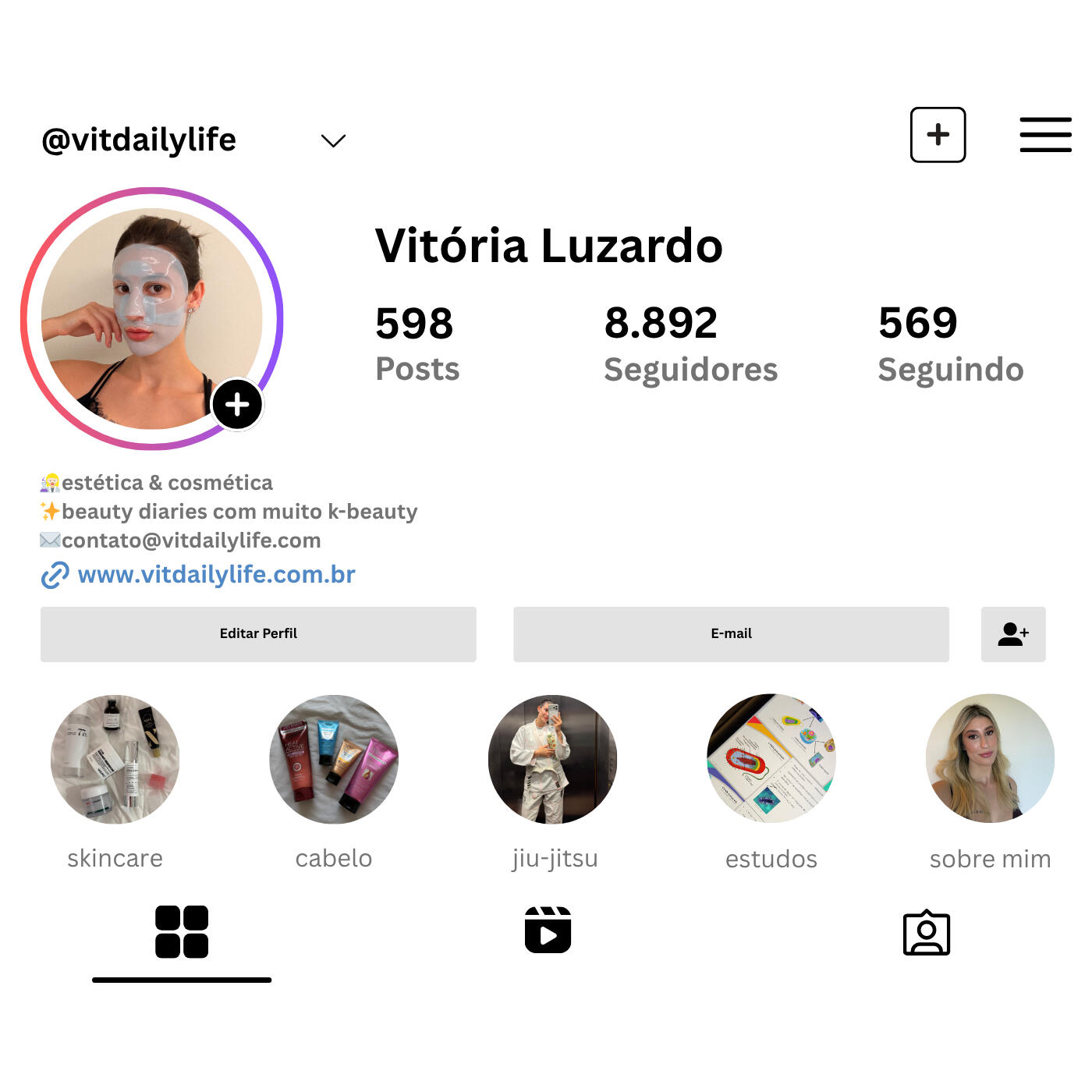1092x1092 pixels.
Task: Open discover people icon button
Action: click(x=1012, y=634)
